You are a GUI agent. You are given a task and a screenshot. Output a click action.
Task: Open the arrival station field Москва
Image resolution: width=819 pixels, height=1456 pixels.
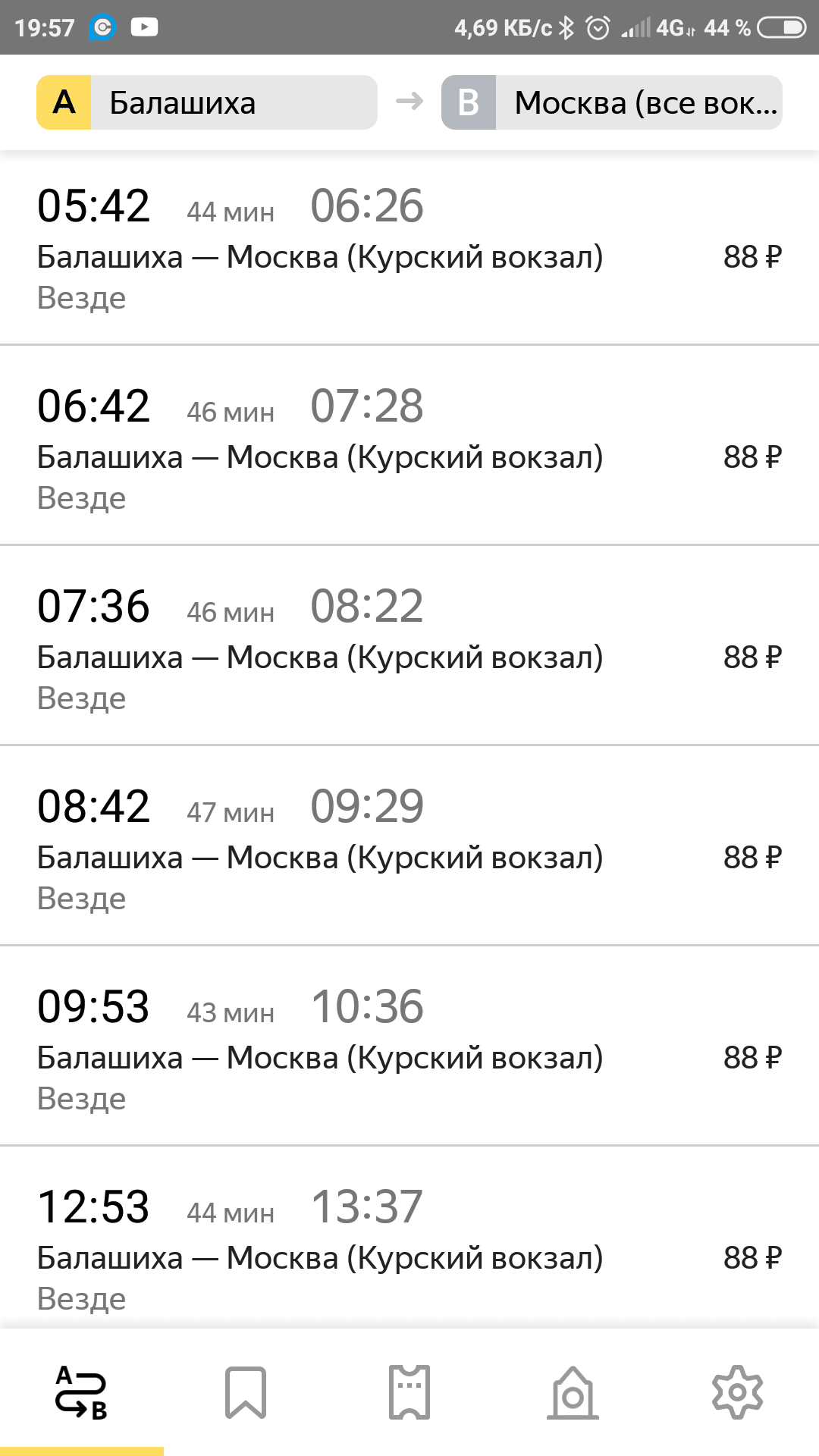(x=645, y=102)
